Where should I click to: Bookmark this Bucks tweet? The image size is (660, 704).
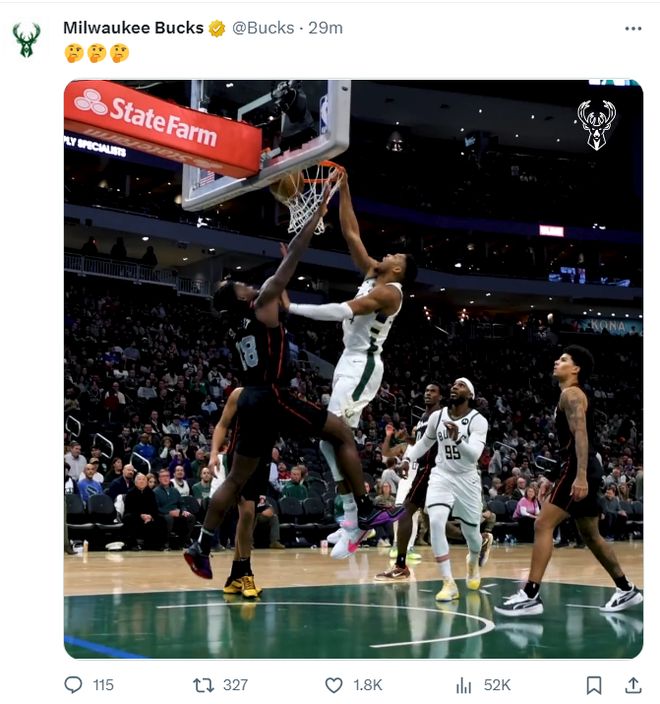(x=593, y=685)
